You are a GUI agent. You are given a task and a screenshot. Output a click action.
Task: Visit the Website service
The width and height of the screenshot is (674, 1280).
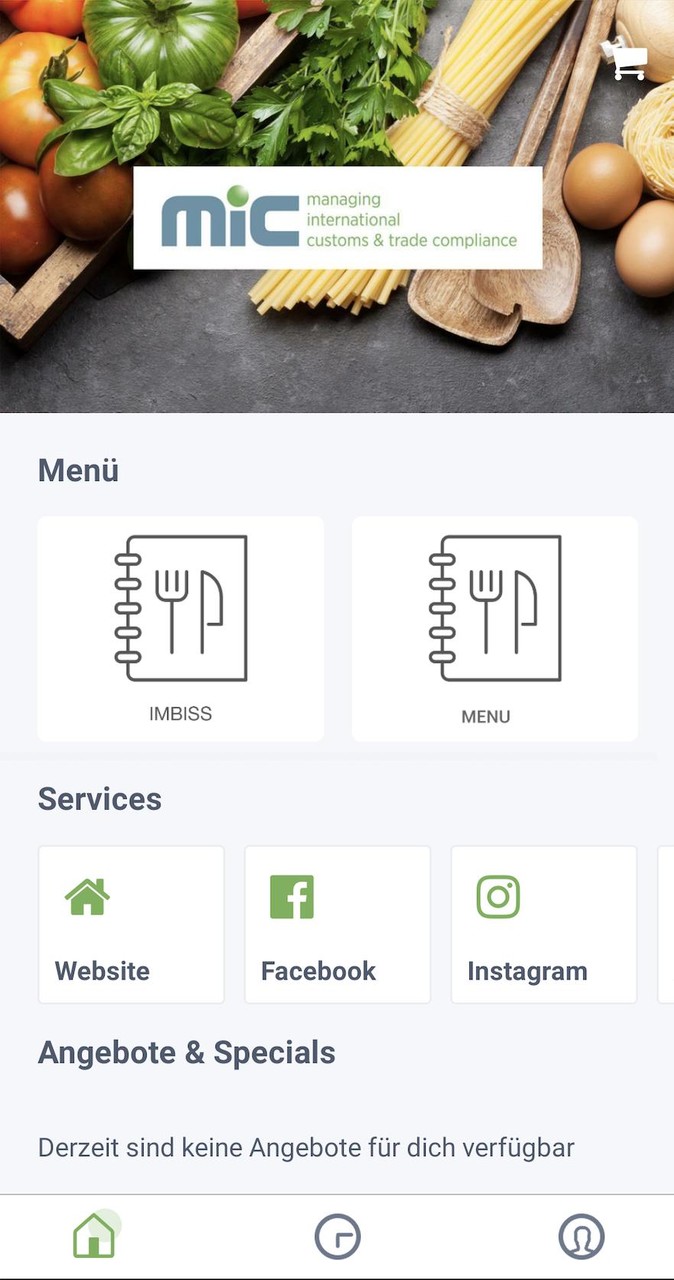(131, 924)
